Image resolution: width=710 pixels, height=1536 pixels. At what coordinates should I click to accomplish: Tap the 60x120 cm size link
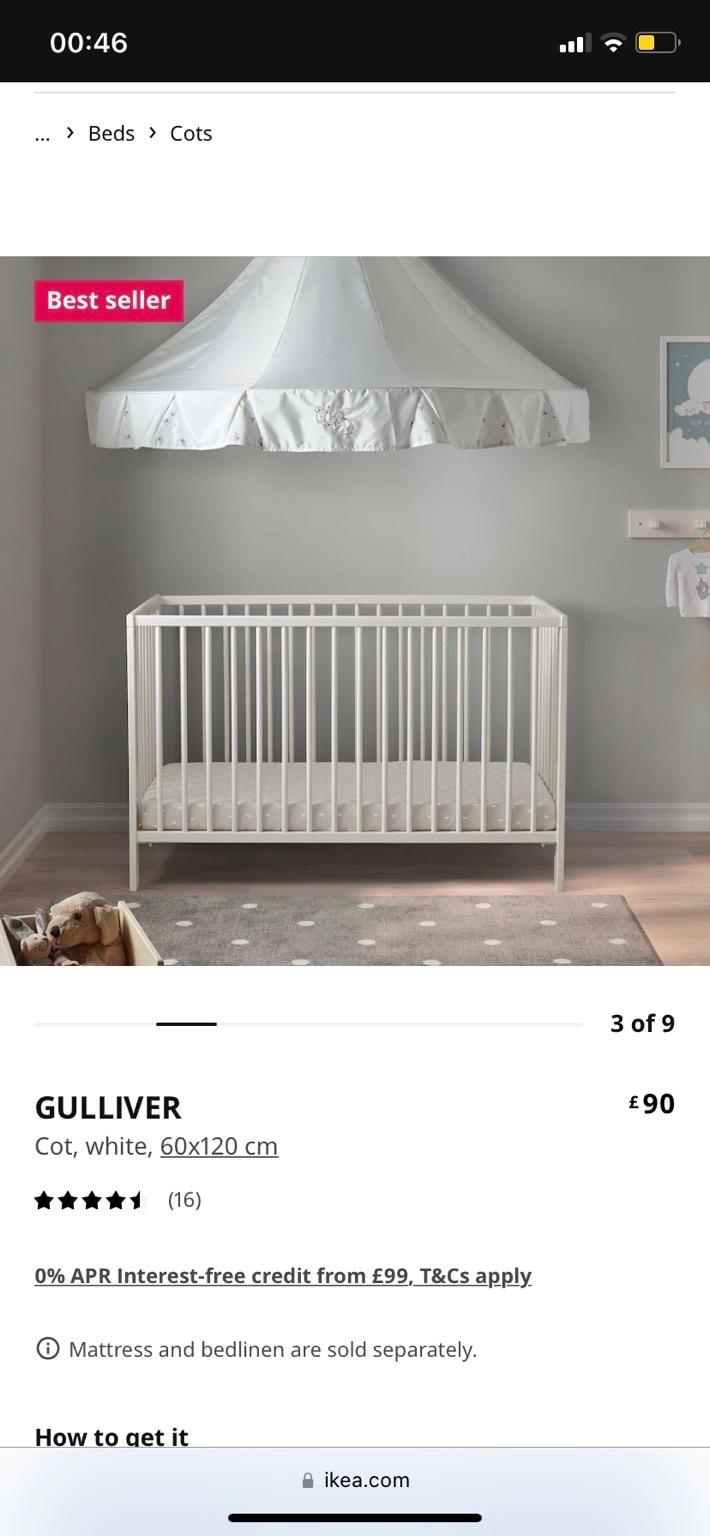click(x=219, y=1146)
